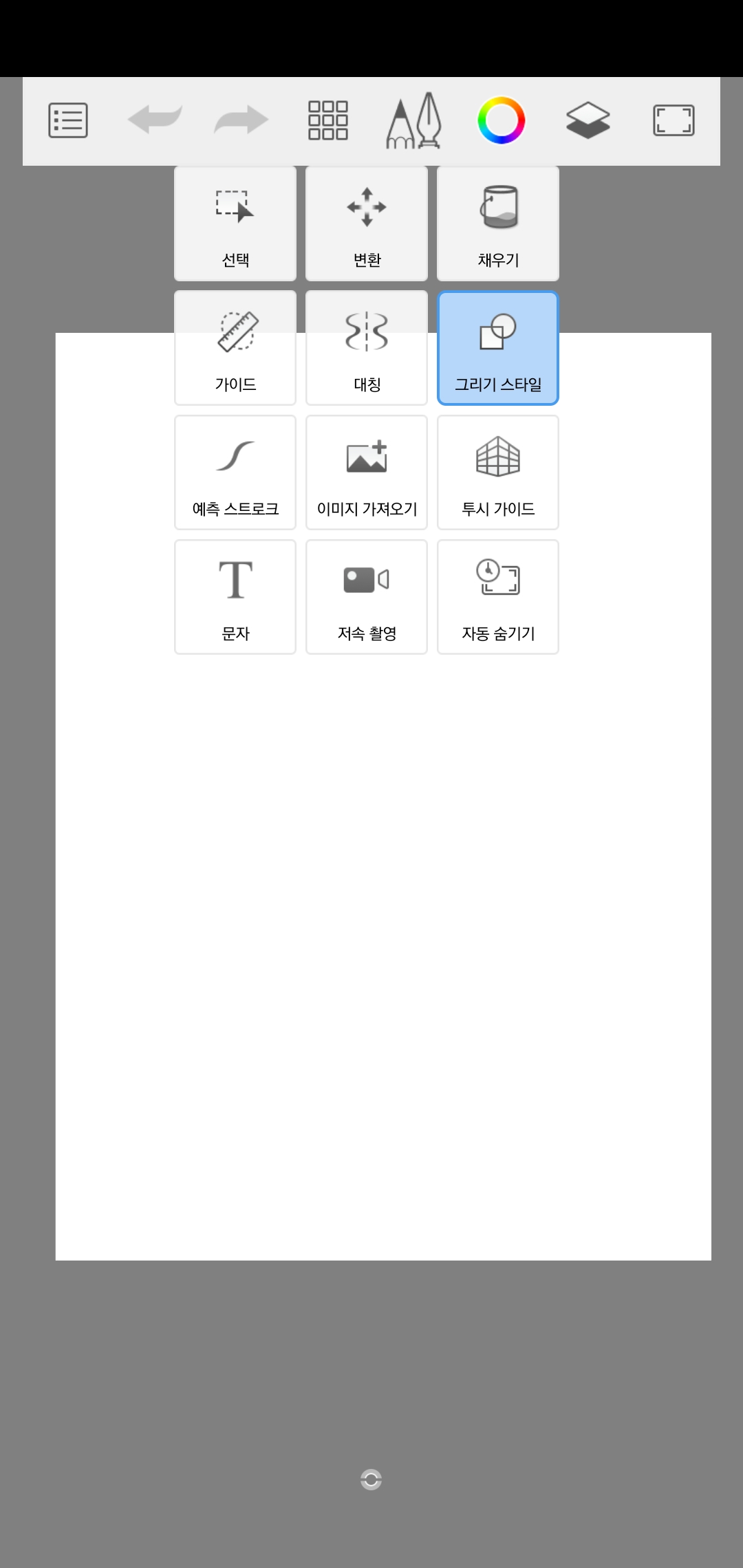Toggle Auto-hide interface (자동 숨기기)

click(497, 596)
